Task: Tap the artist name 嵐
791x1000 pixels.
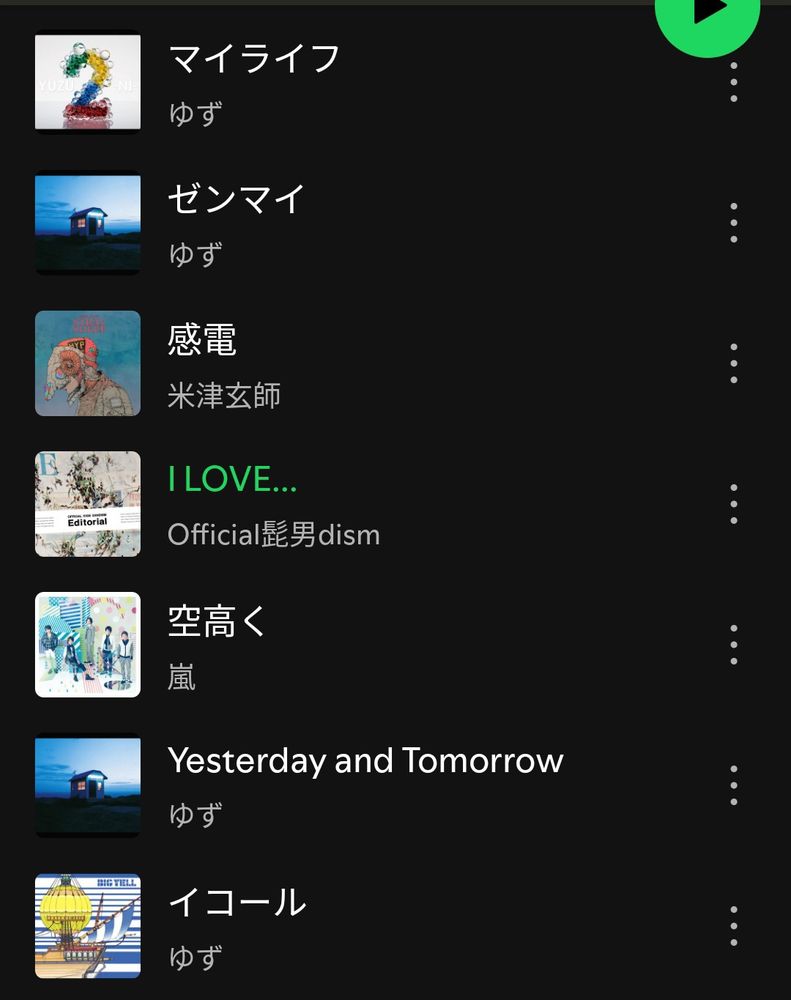Action: (181, 677)
